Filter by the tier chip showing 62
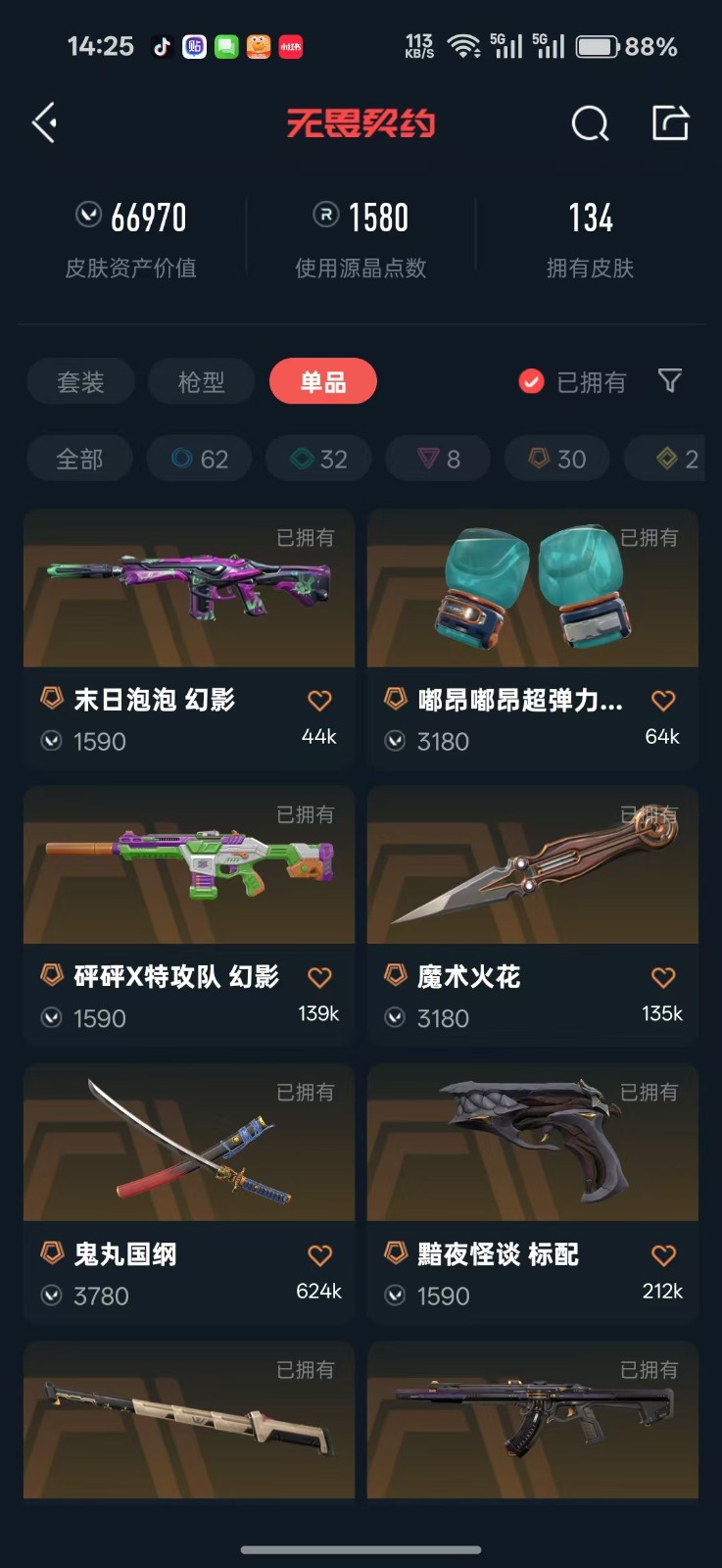 [200, 459]
